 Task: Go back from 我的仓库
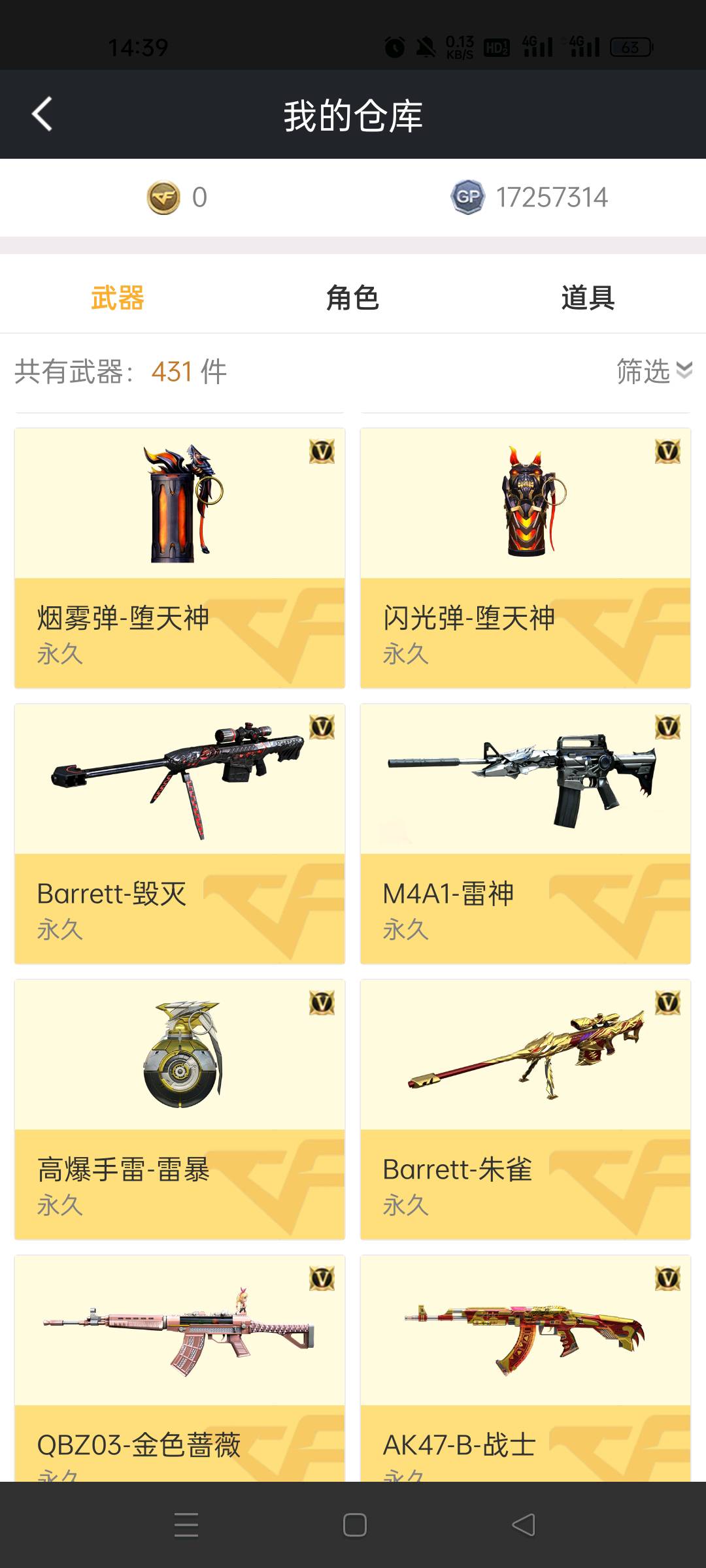(x=42, y=114)
